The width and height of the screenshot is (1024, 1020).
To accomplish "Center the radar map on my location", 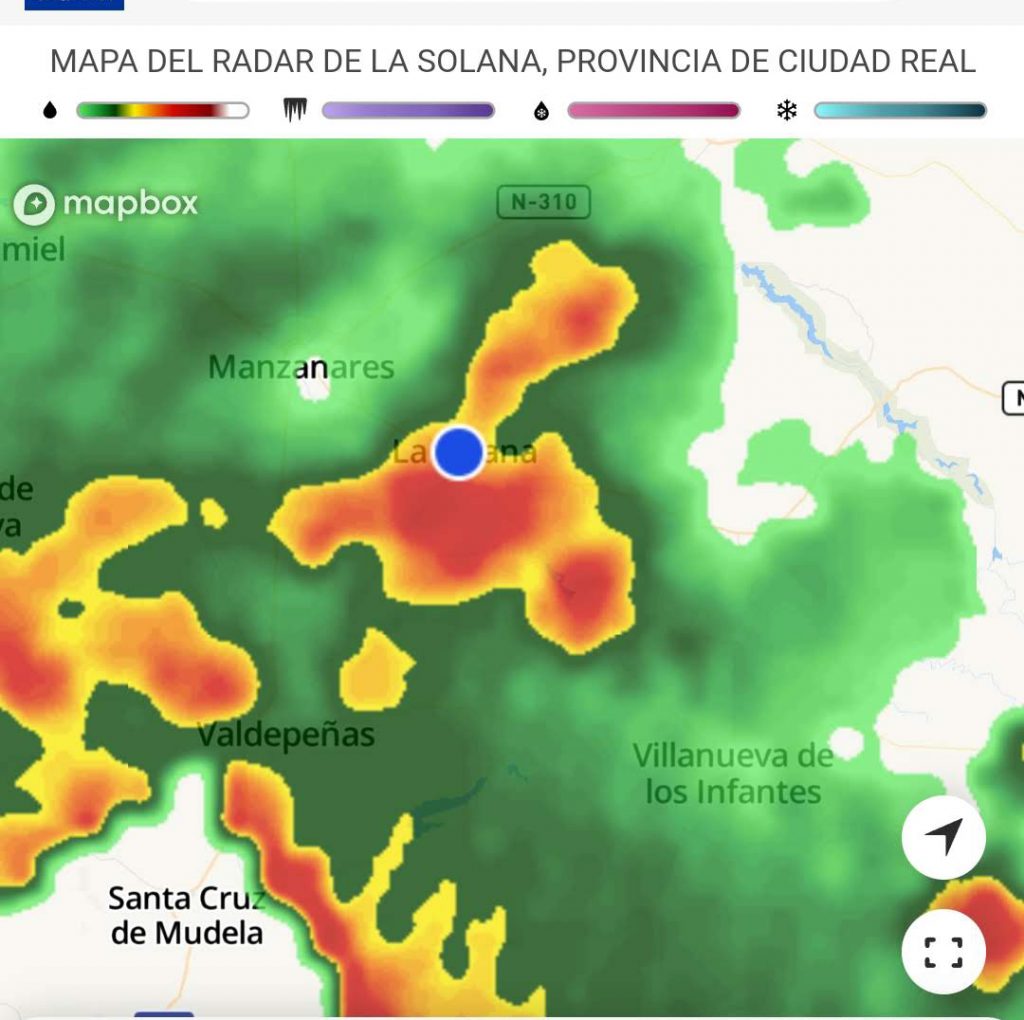I will point(943,837).
